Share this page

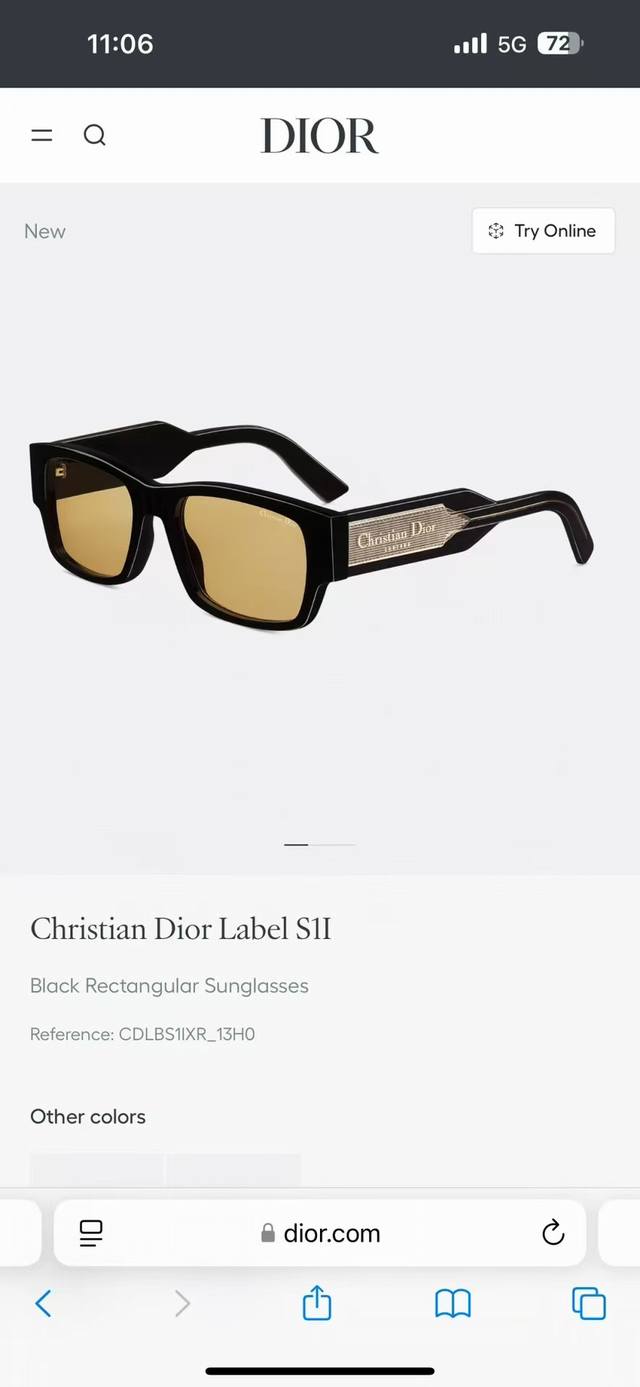pos(316,1303)
